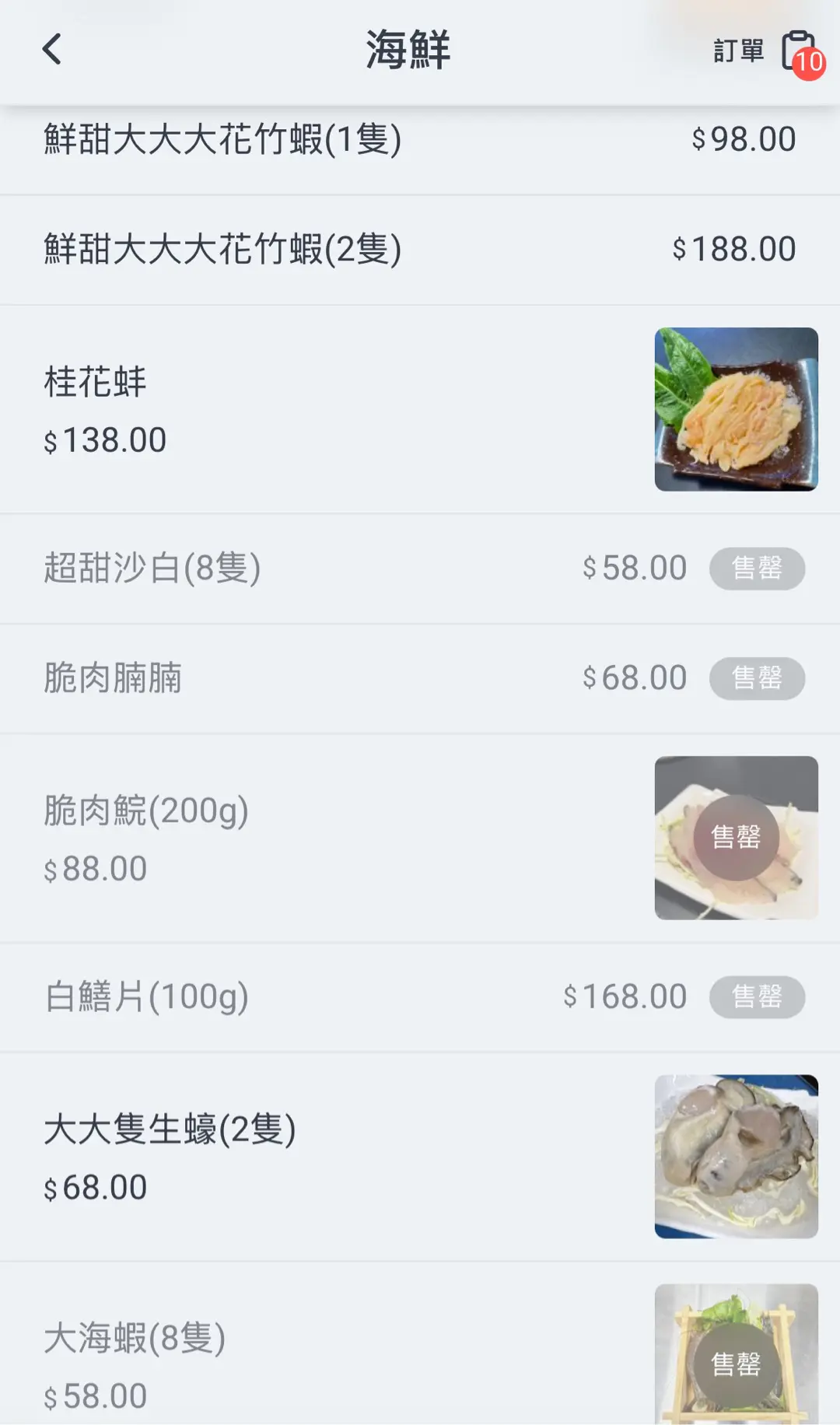View the 大大隻生蠔 dish photo
840x1425 pixels.
pos(736,1157)
